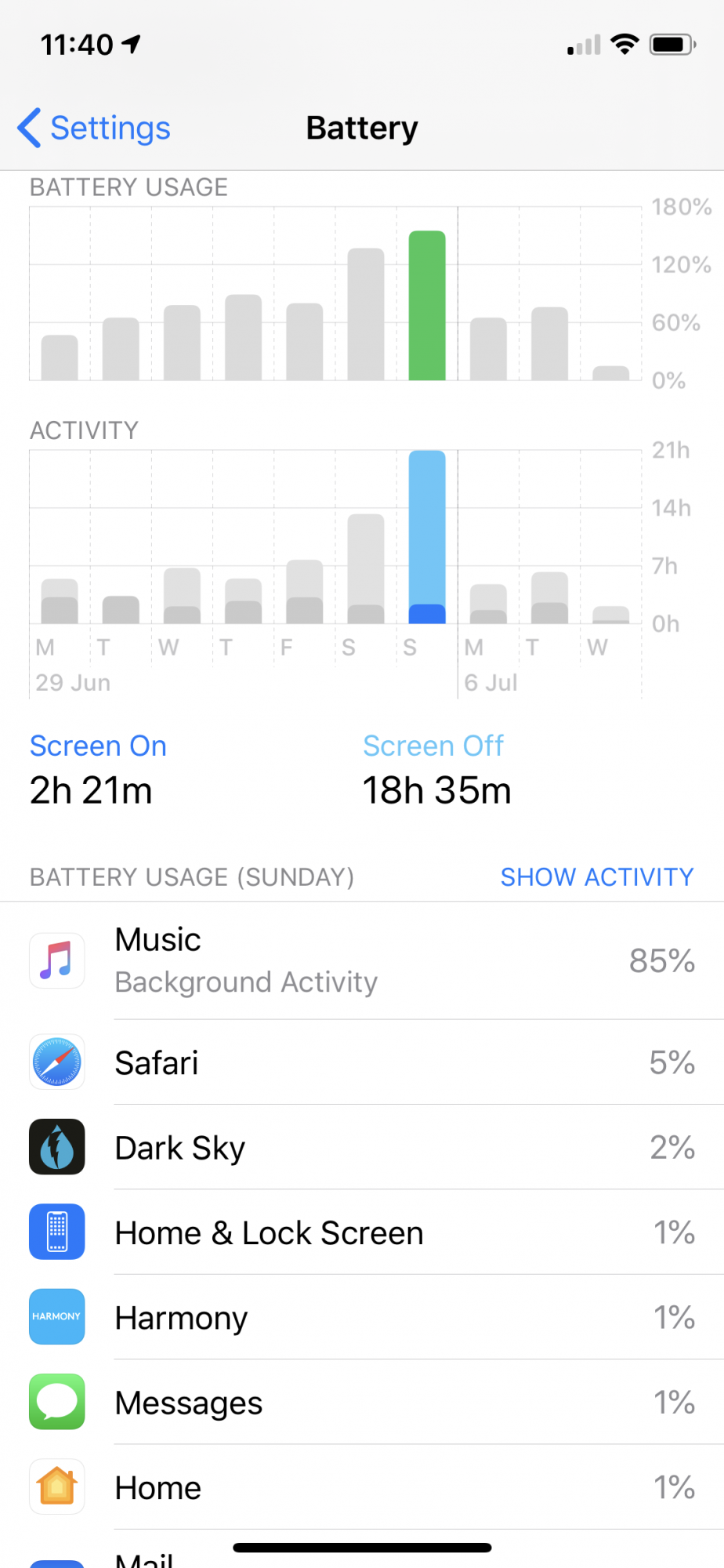
Task: Select Saturday's tall grey battery usage bar
Action: click(366, 314)
